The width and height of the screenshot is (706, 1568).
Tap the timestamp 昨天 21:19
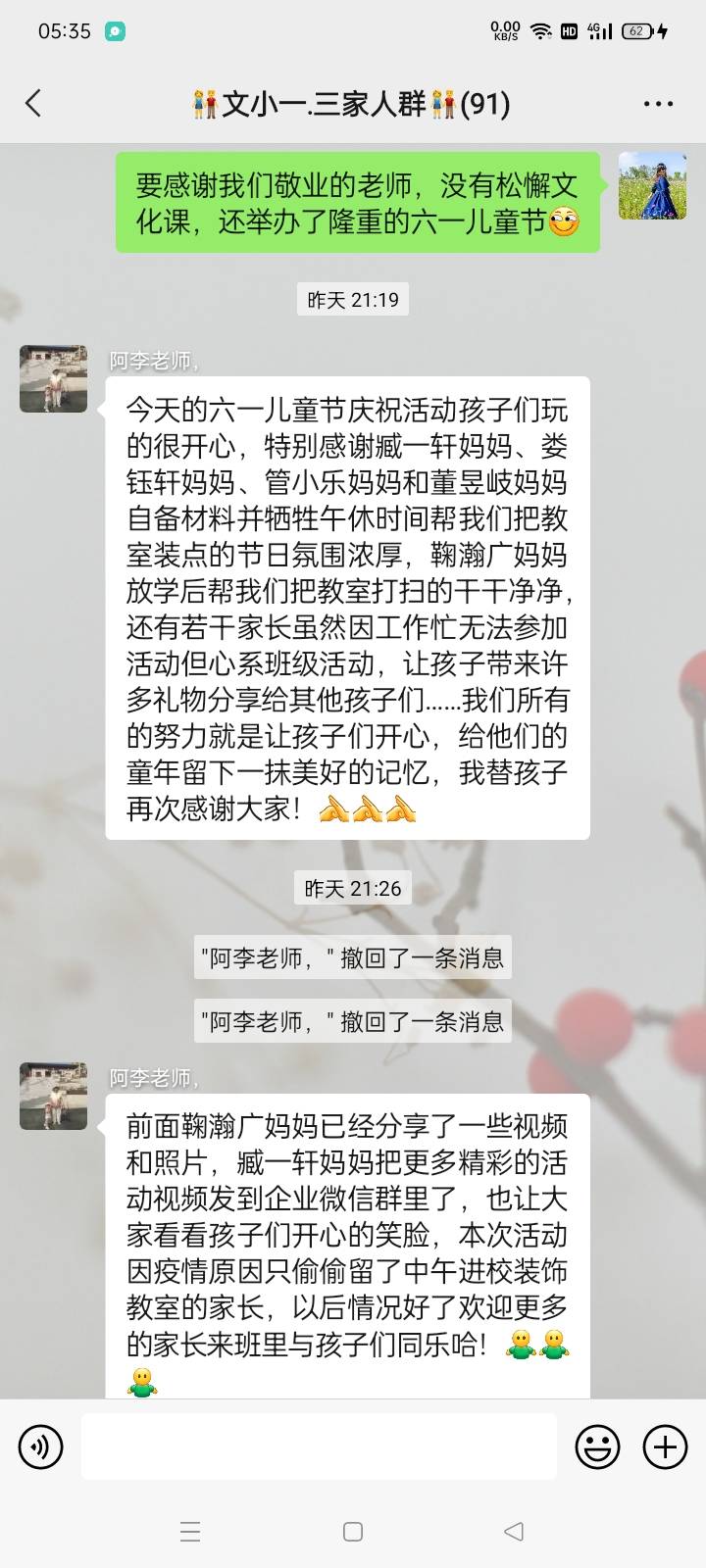(353, 300)
